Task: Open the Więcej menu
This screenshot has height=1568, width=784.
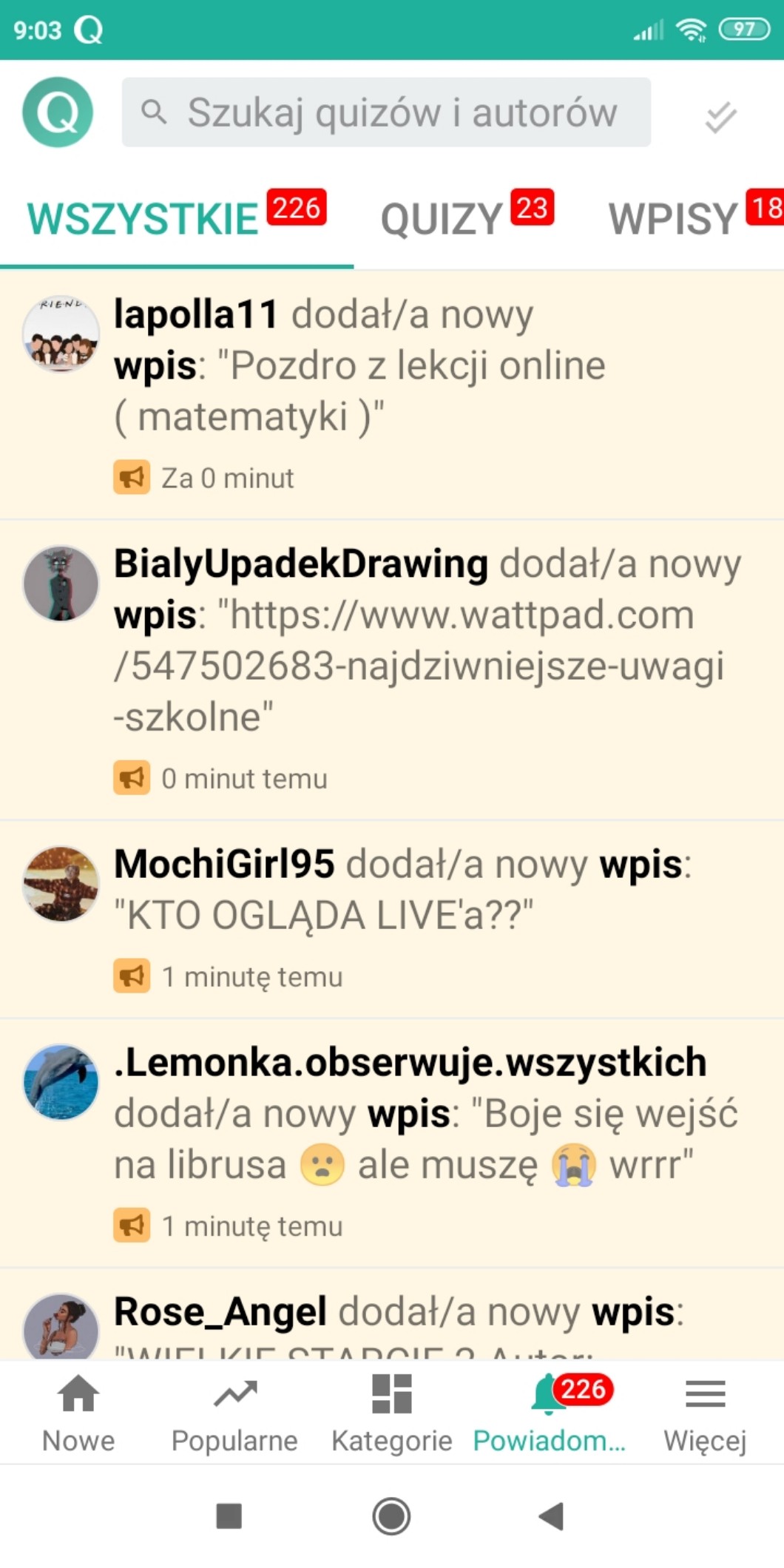Action: (705, 1413)
